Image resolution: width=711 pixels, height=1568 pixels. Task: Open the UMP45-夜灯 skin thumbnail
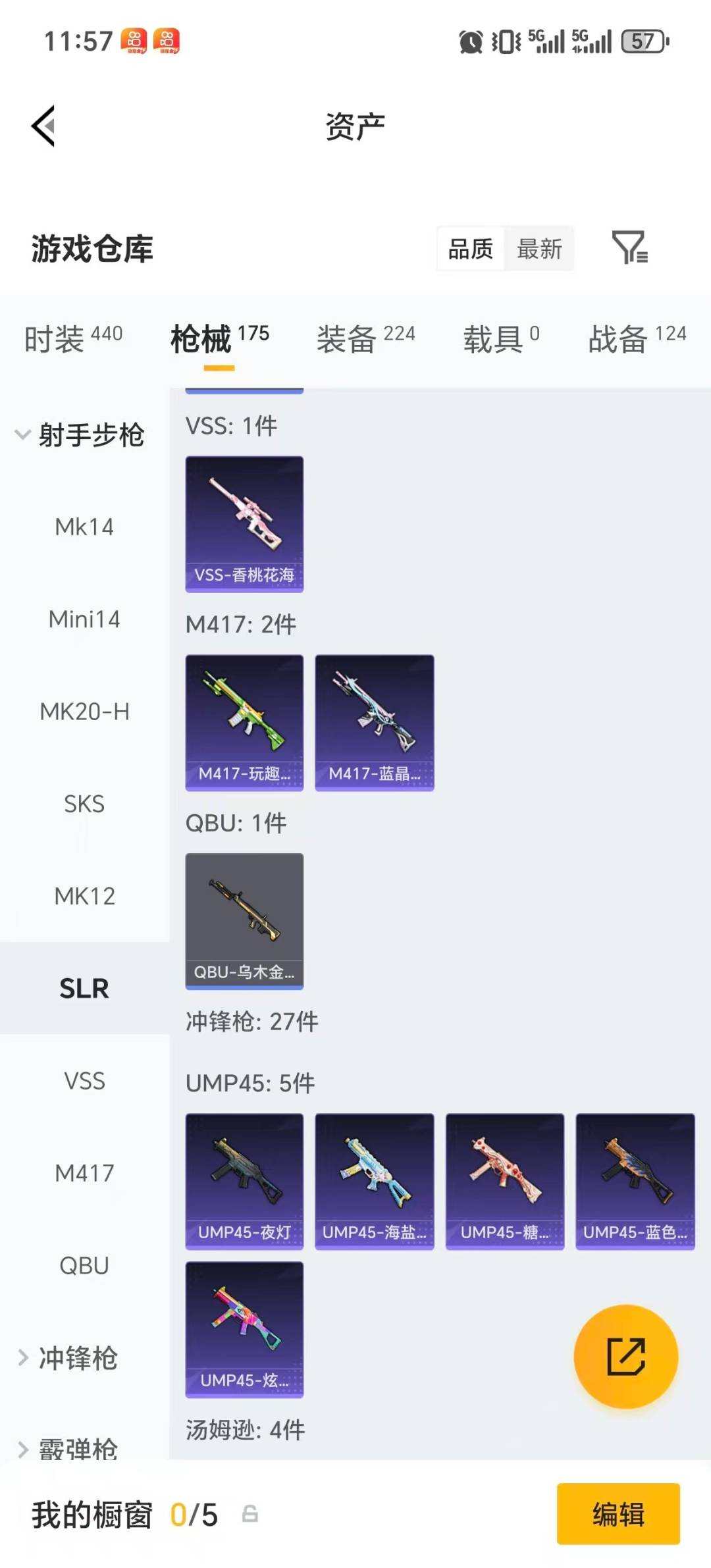coord(244,1180)
